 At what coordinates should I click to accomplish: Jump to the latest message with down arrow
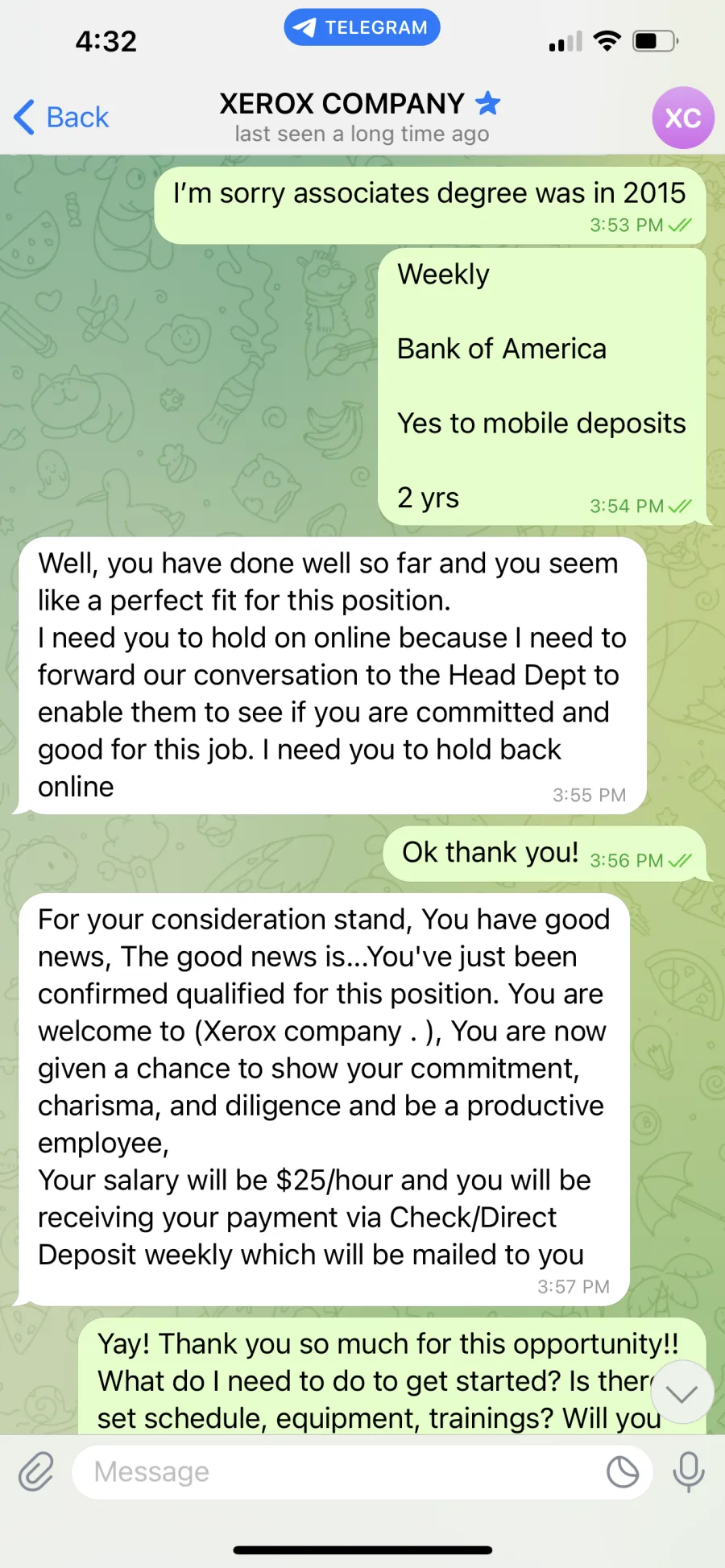682,1392
